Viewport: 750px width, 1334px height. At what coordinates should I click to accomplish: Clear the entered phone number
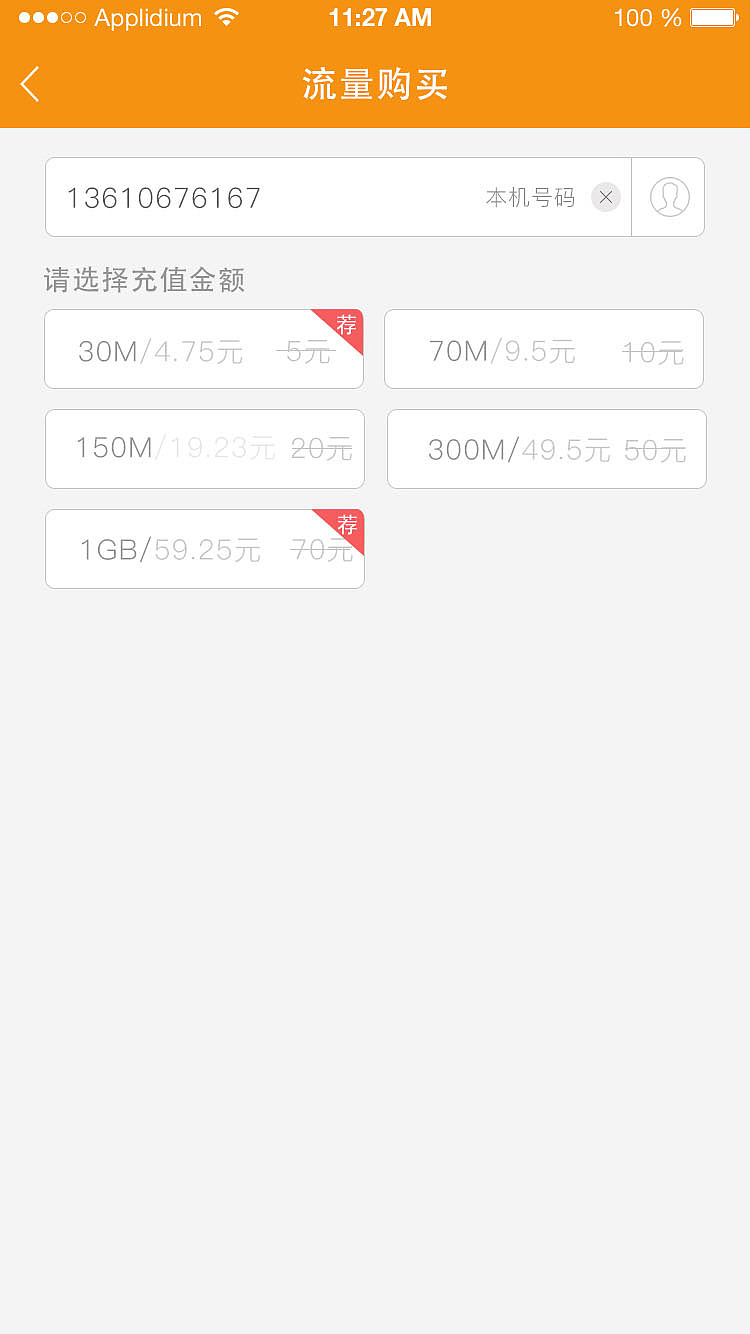click(605, 198)
